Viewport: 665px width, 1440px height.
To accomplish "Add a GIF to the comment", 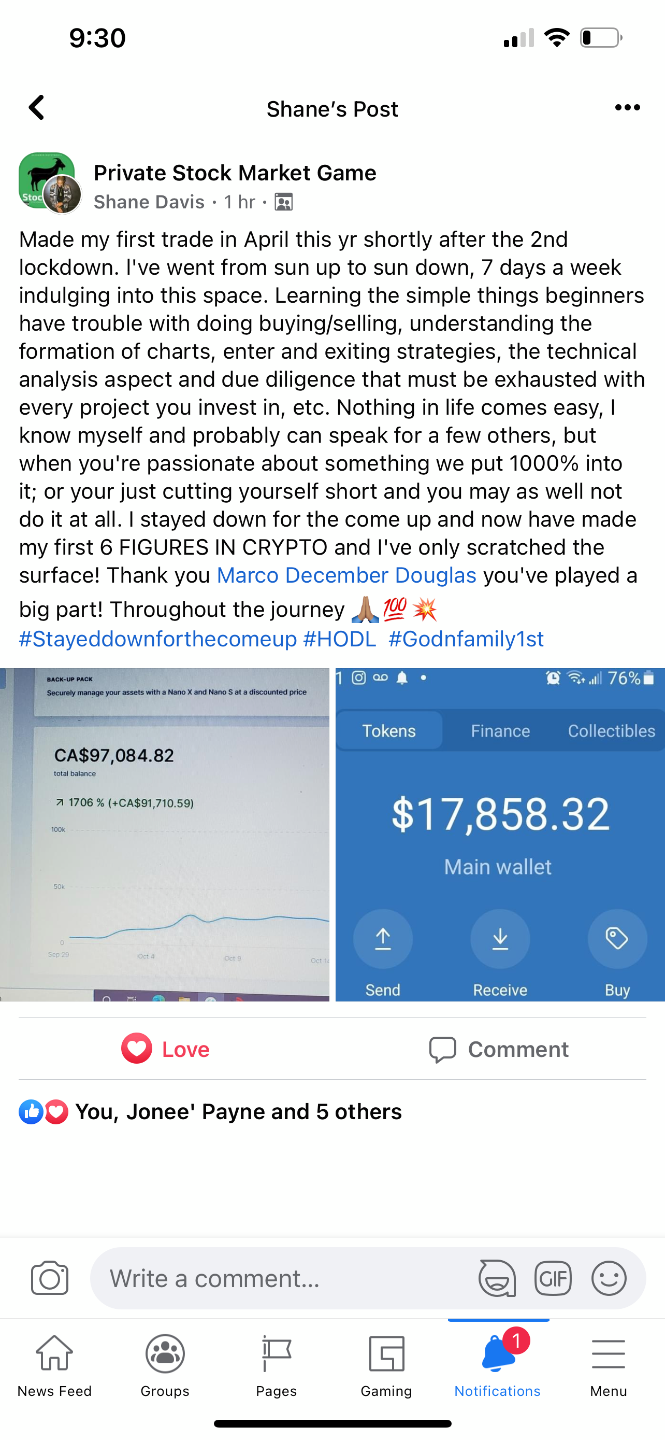I will point(553,1278).
